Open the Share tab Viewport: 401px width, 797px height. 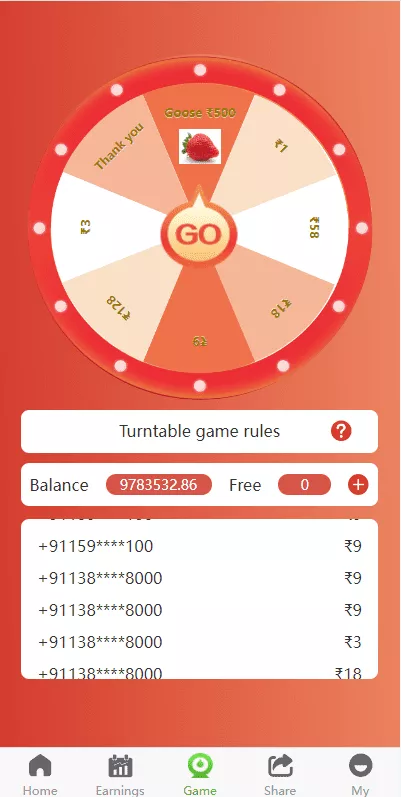tap(280, 775)
